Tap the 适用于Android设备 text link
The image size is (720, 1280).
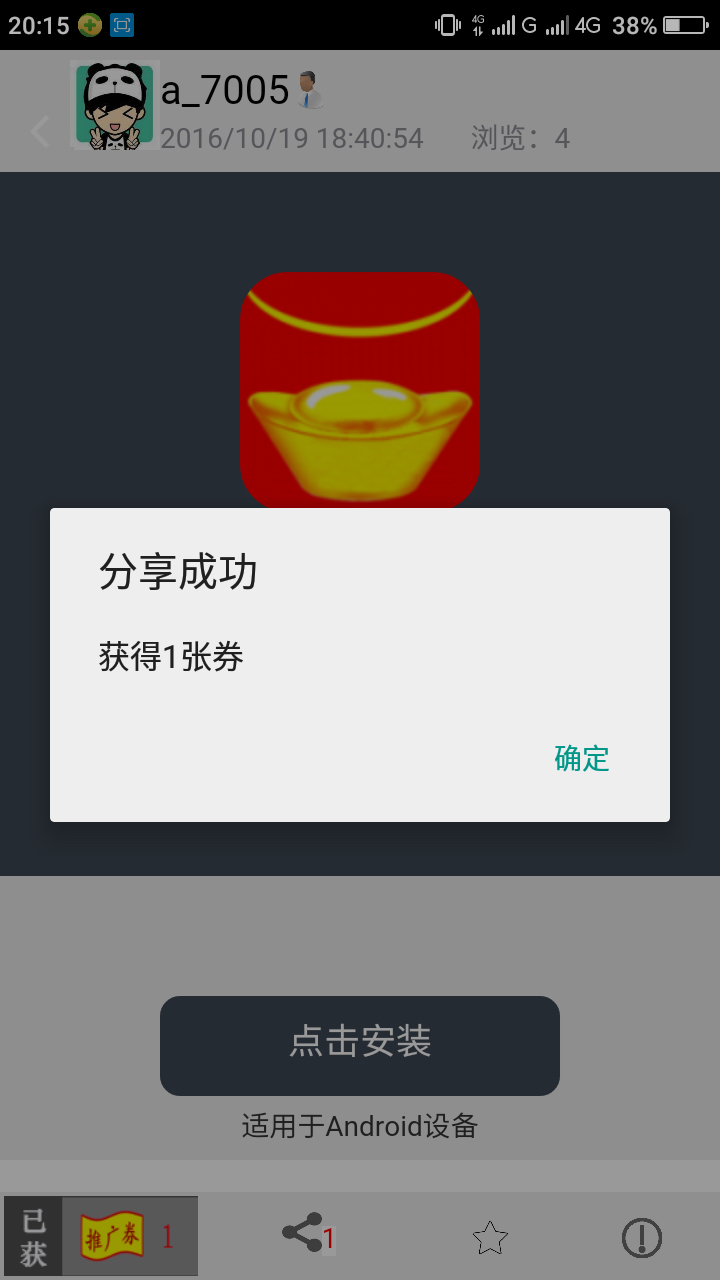tap(359, 1126)
